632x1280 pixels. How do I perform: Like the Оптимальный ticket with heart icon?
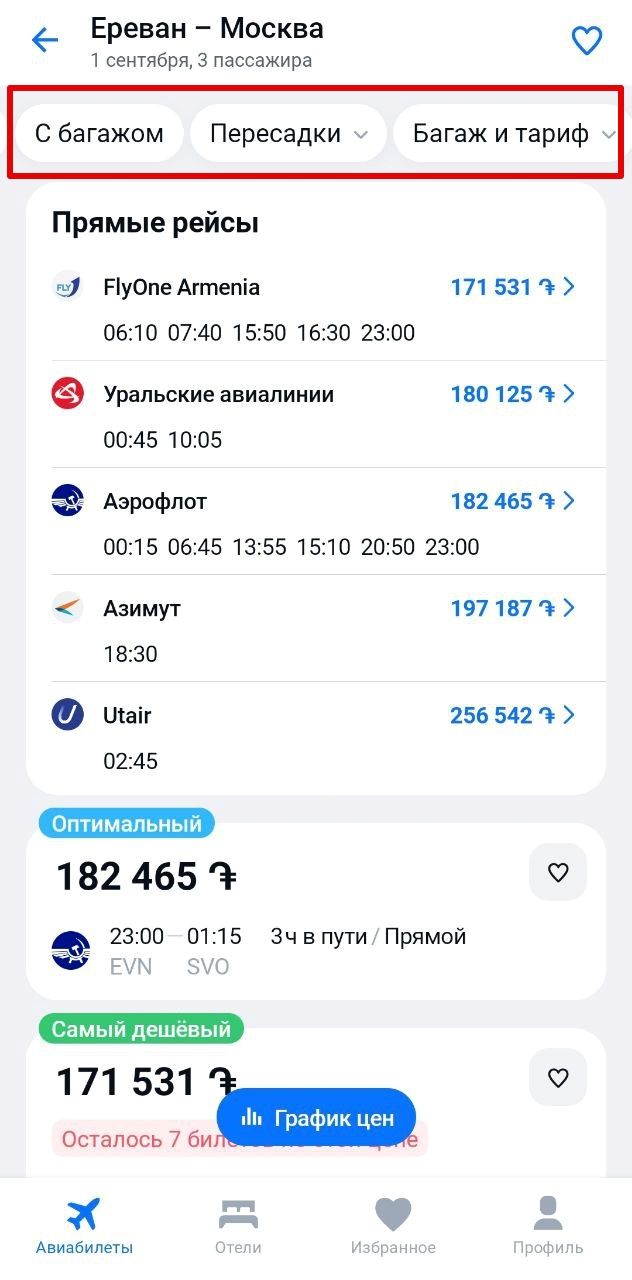tap(558, 873)
